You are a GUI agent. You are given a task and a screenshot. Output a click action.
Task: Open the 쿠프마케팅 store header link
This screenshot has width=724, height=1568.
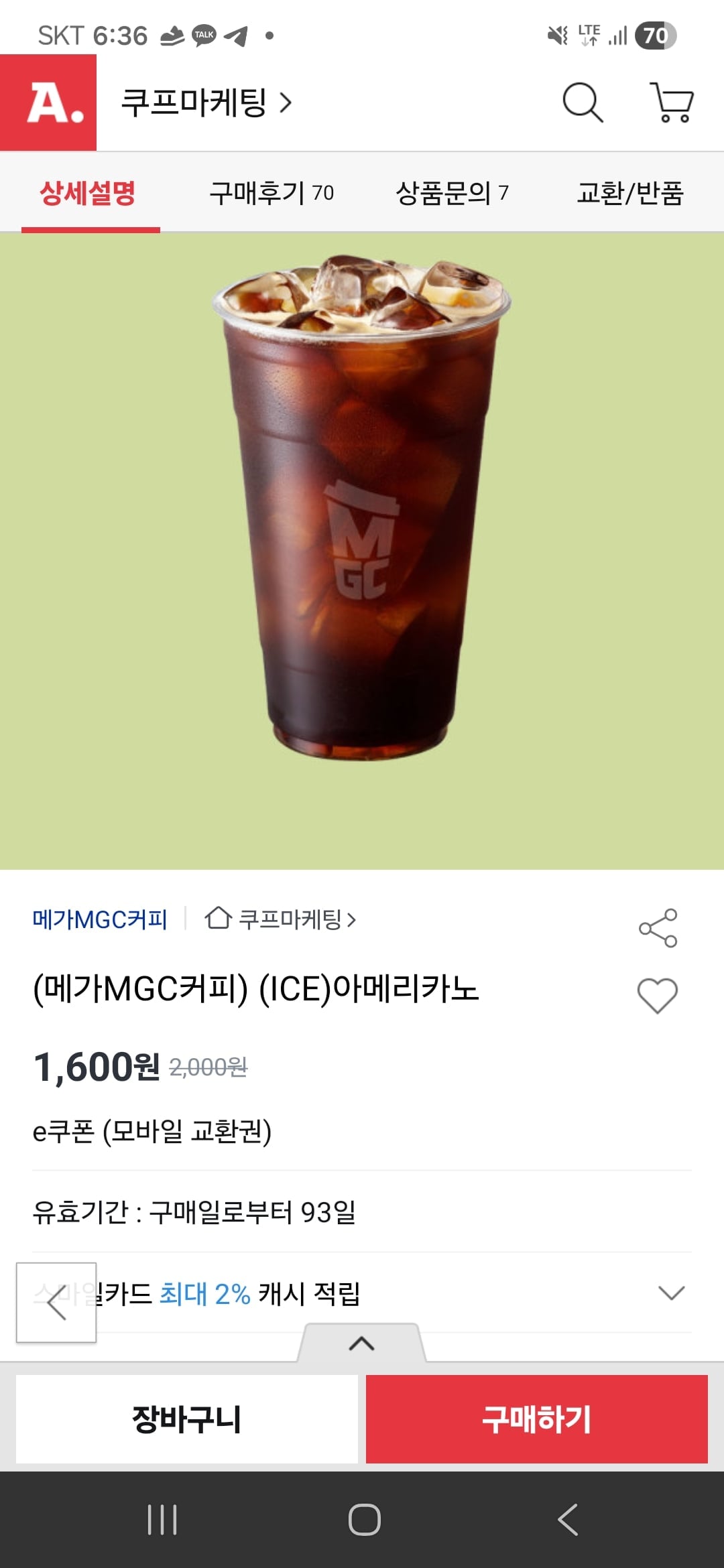point(206,103)
